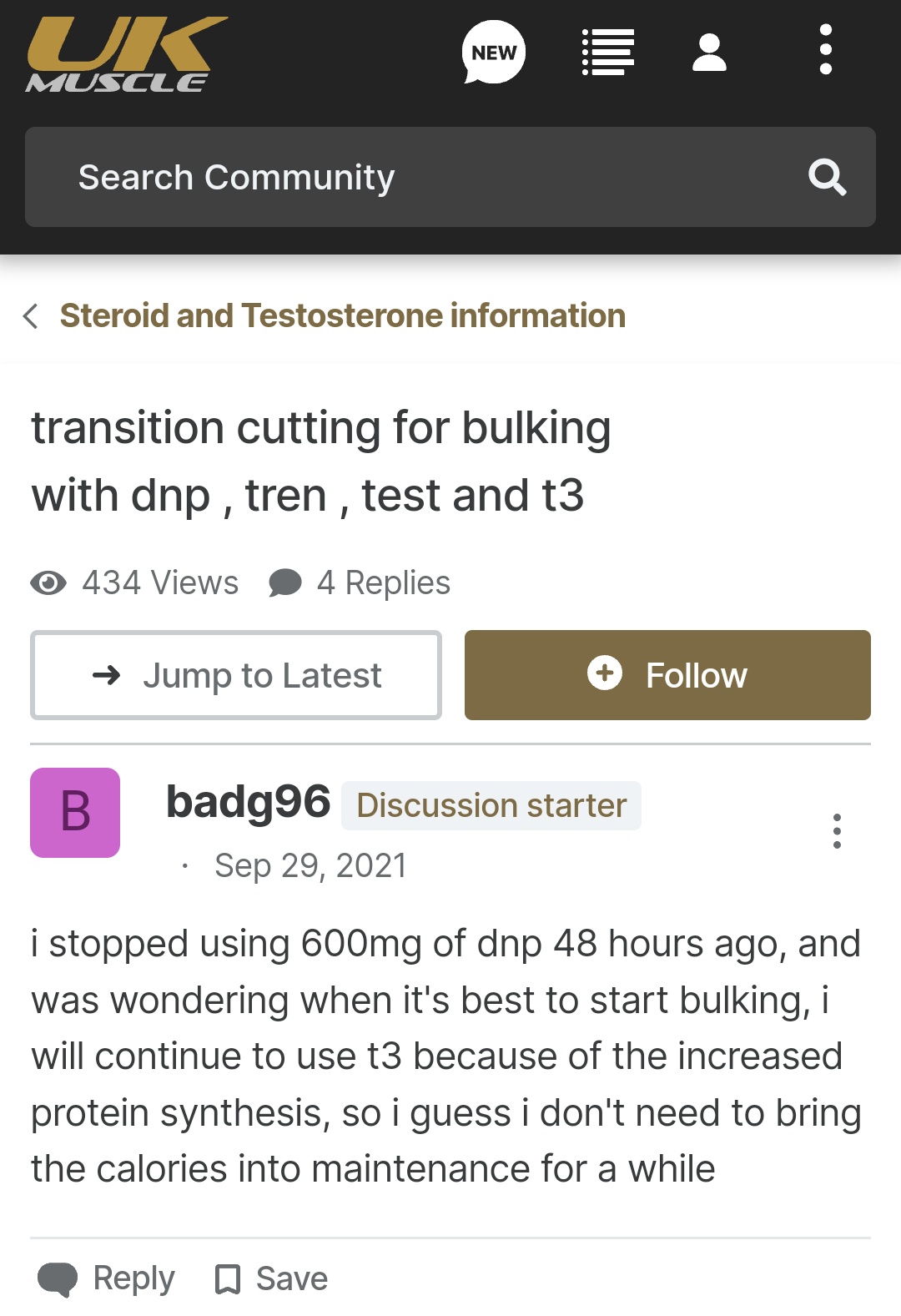Toggle the Discussion starter badge
Screen dimensions: 901x1316
[491, 804]
